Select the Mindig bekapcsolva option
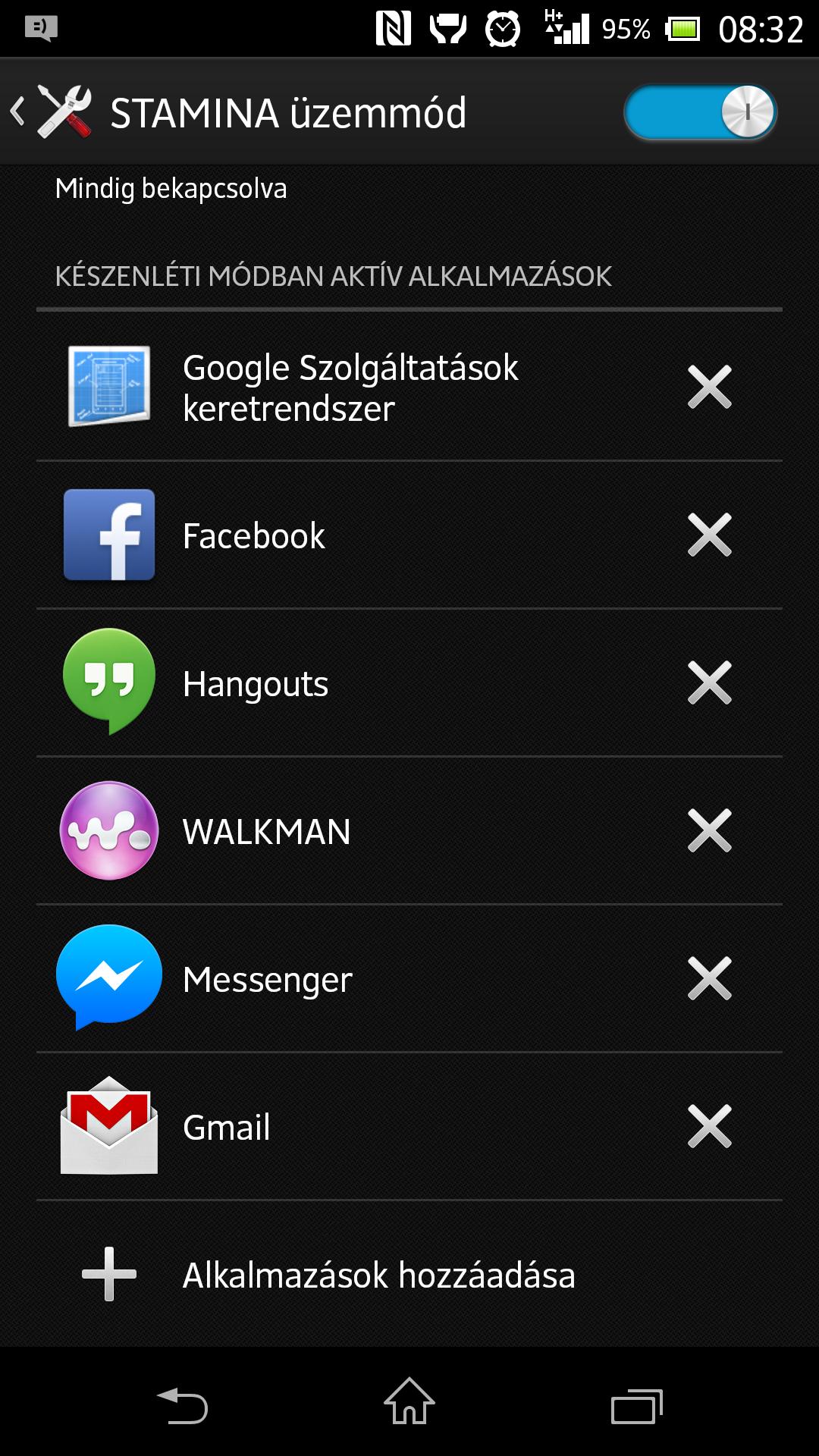This screenshot has width=819, height=1456. (x=171, y=188)
